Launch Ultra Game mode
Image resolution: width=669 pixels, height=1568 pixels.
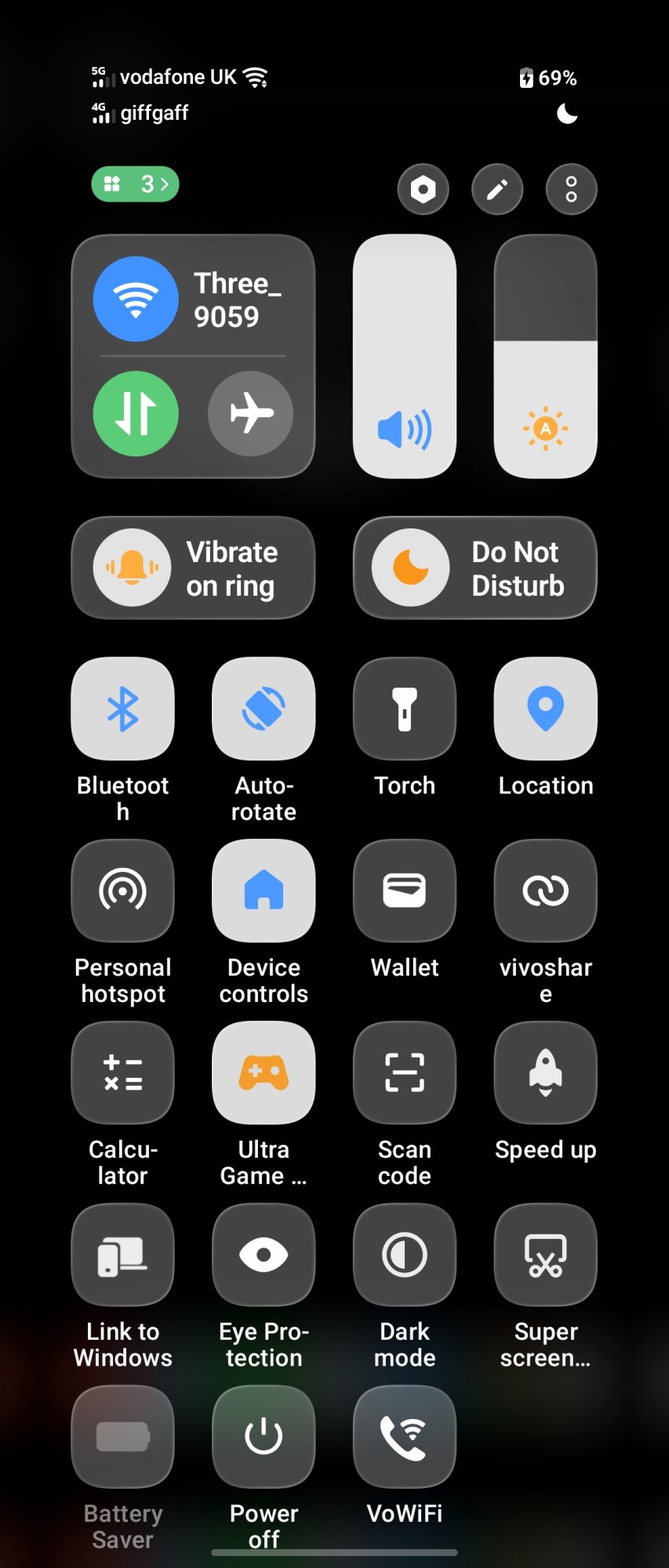(x=264, y=1073)
